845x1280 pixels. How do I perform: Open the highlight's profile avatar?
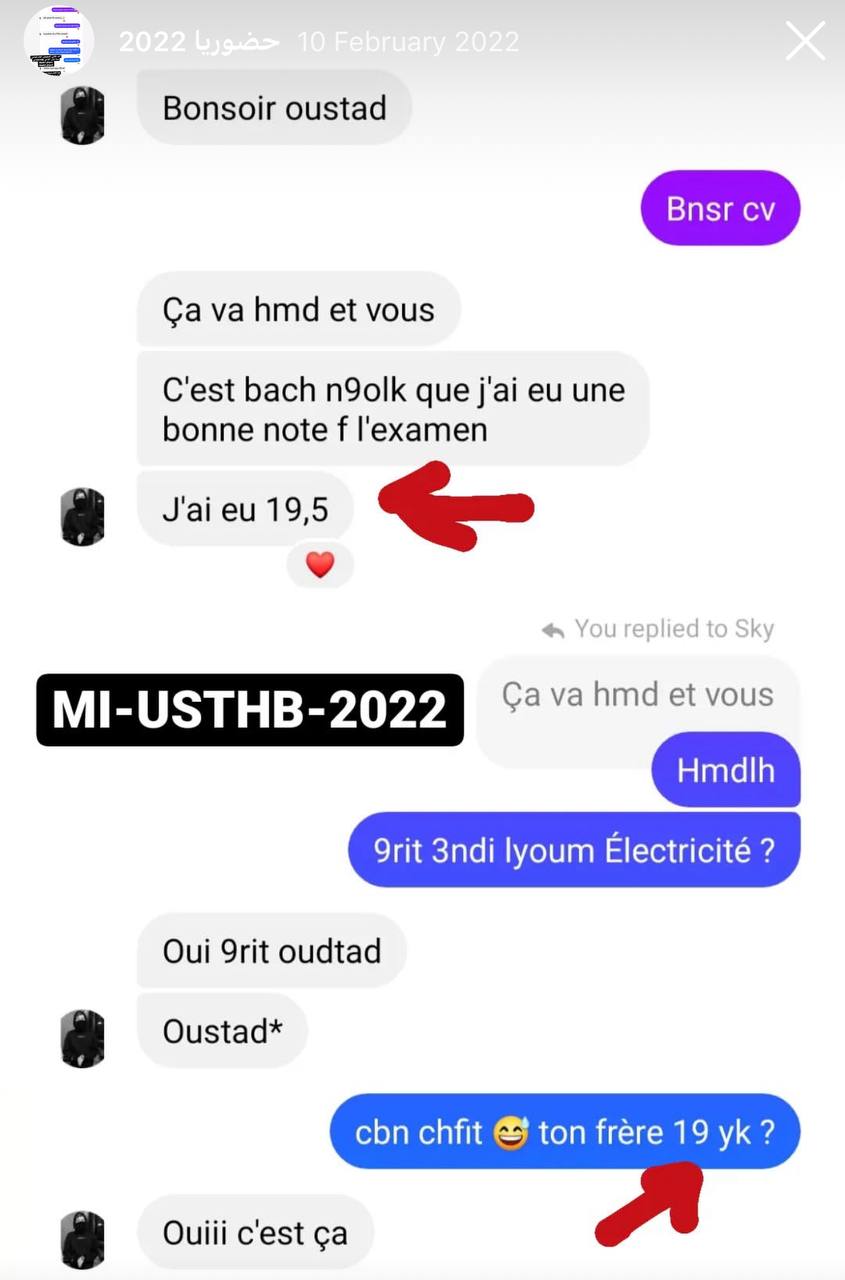(59, 42)
